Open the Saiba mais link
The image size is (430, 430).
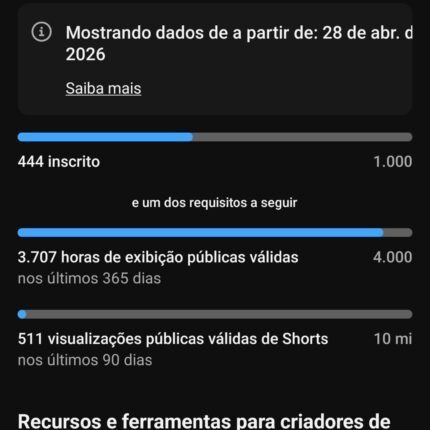pyautogui.click(x=103, y=89)
